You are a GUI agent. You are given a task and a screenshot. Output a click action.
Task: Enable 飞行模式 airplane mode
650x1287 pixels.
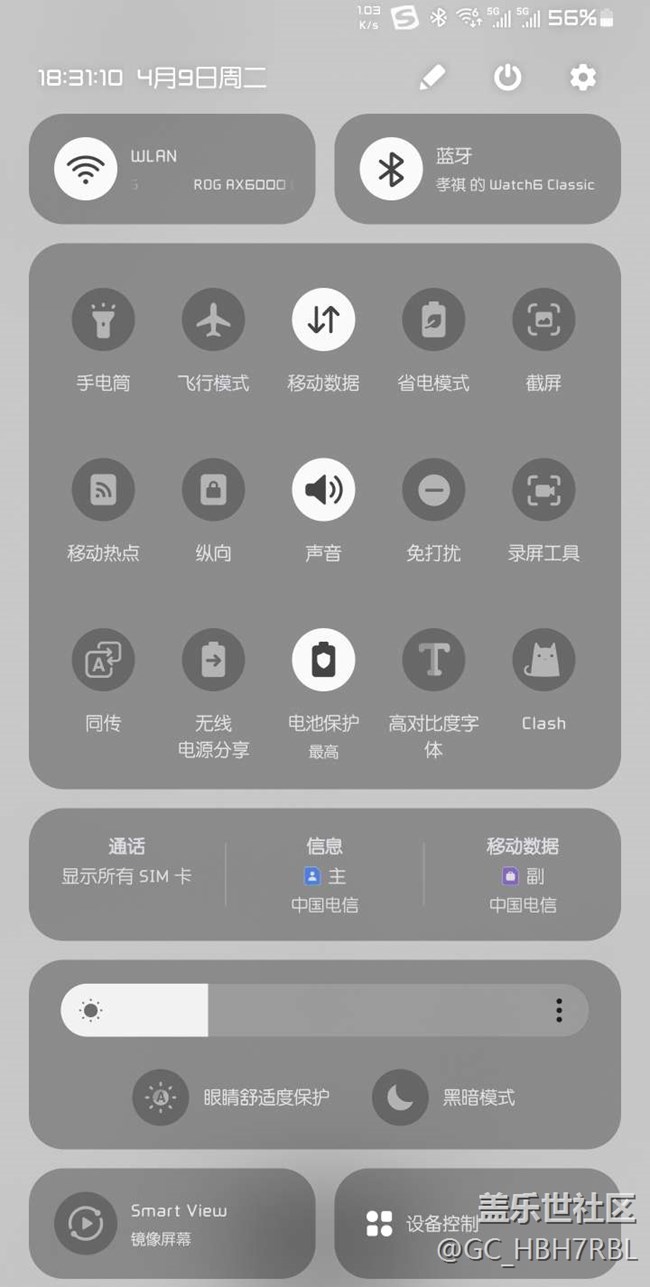[213, 320]
